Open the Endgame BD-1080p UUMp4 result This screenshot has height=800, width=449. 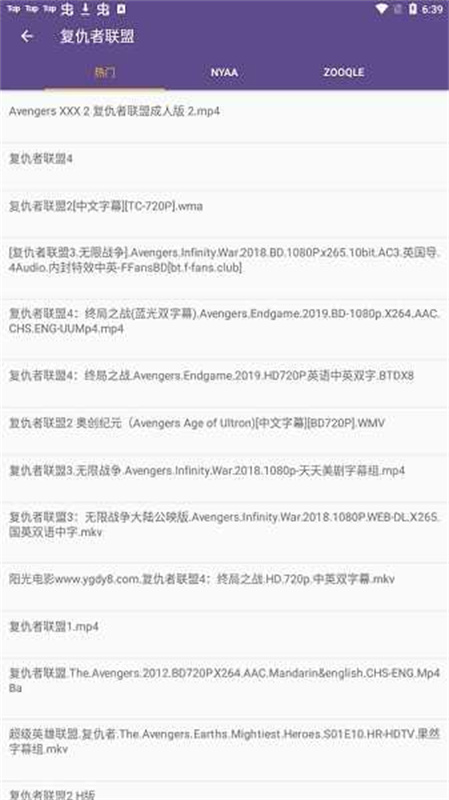coord(224,328)
